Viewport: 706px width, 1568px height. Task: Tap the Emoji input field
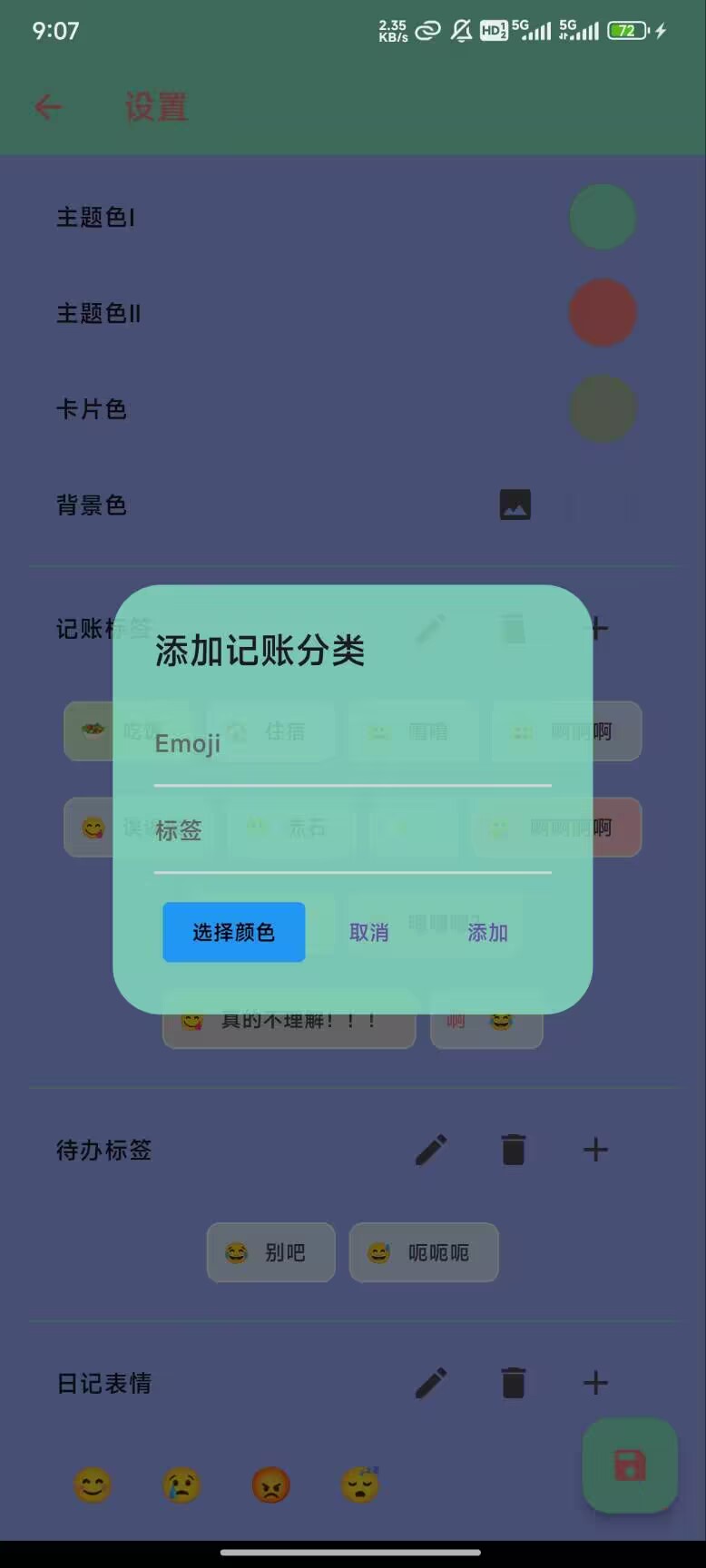point(352,746)
